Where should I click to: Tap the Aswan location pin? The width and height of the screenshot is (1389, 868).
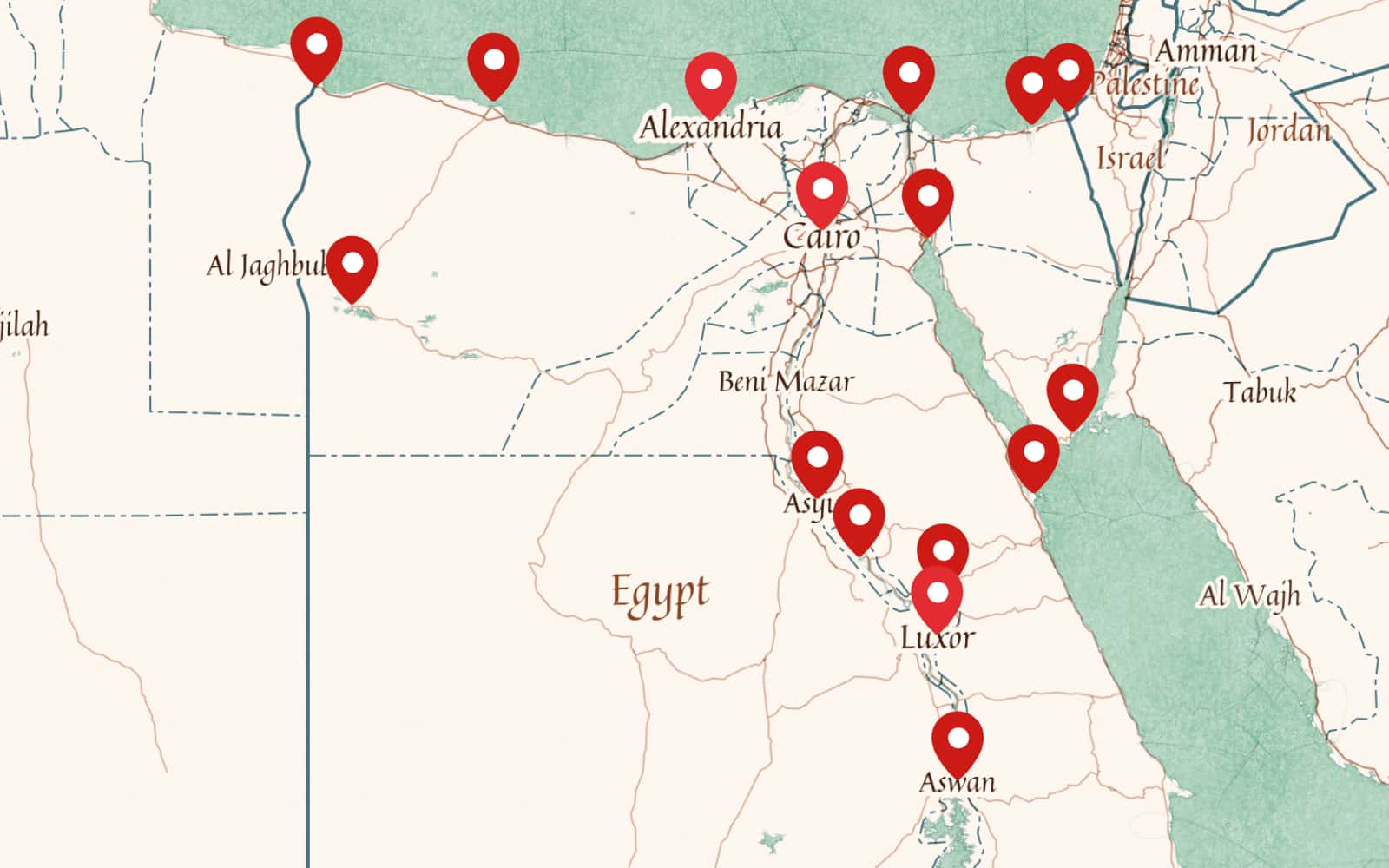pos(958,740)
